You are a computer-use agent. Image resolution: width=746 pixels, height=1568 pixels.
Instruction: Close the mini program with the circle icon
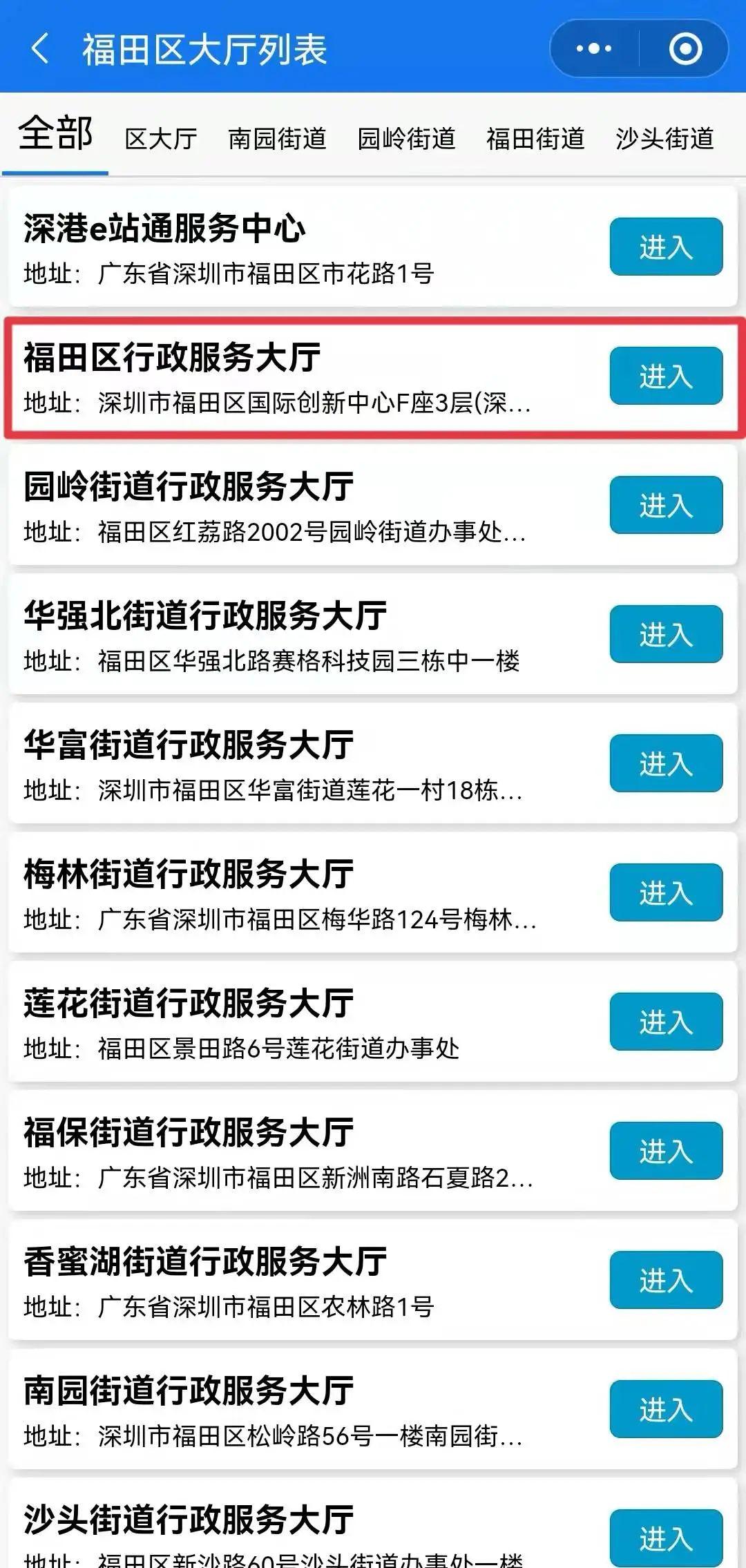(x=685, y=49)
